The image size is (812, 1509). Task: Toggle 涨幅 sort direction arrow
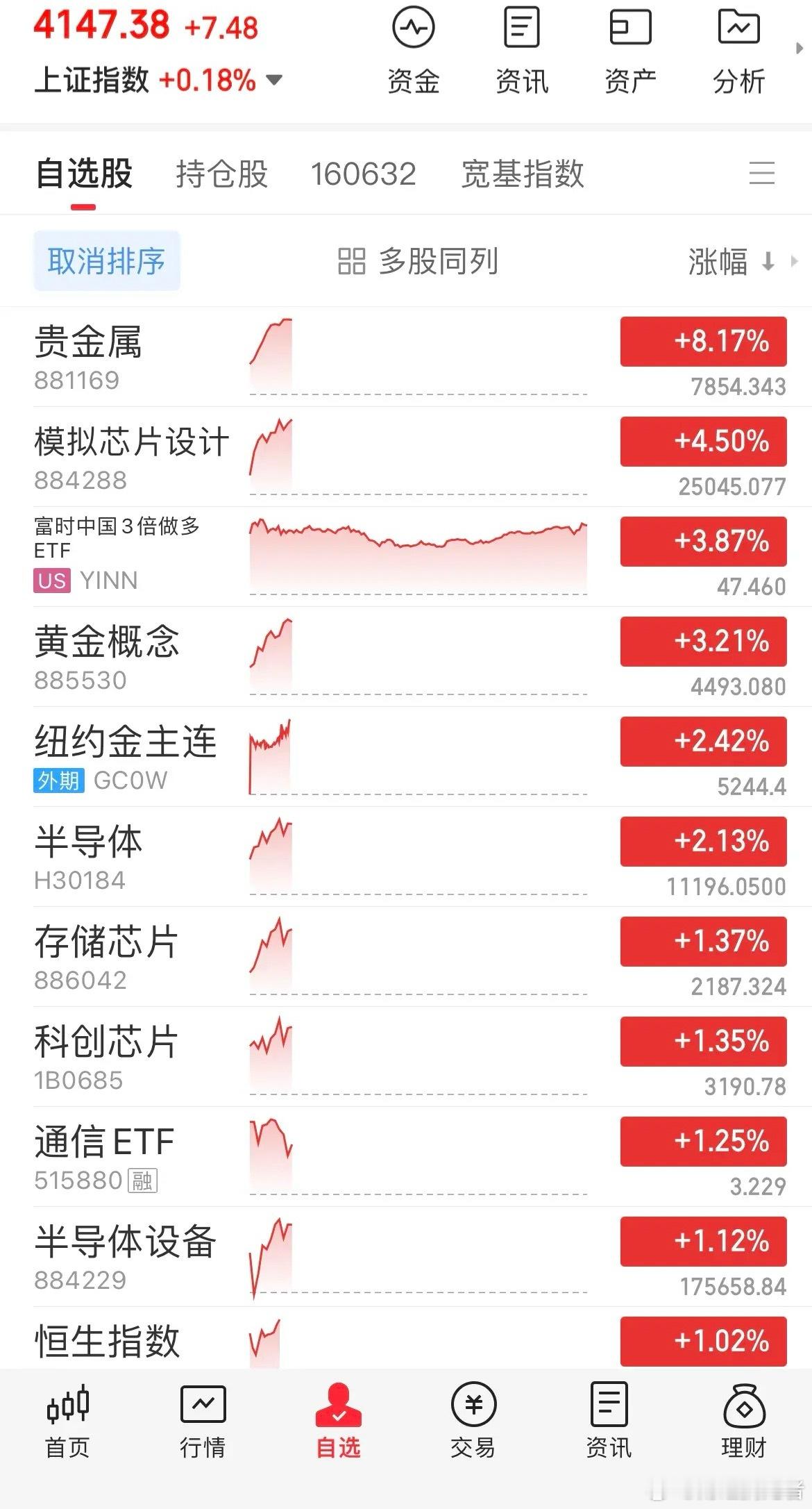(768, 262)
